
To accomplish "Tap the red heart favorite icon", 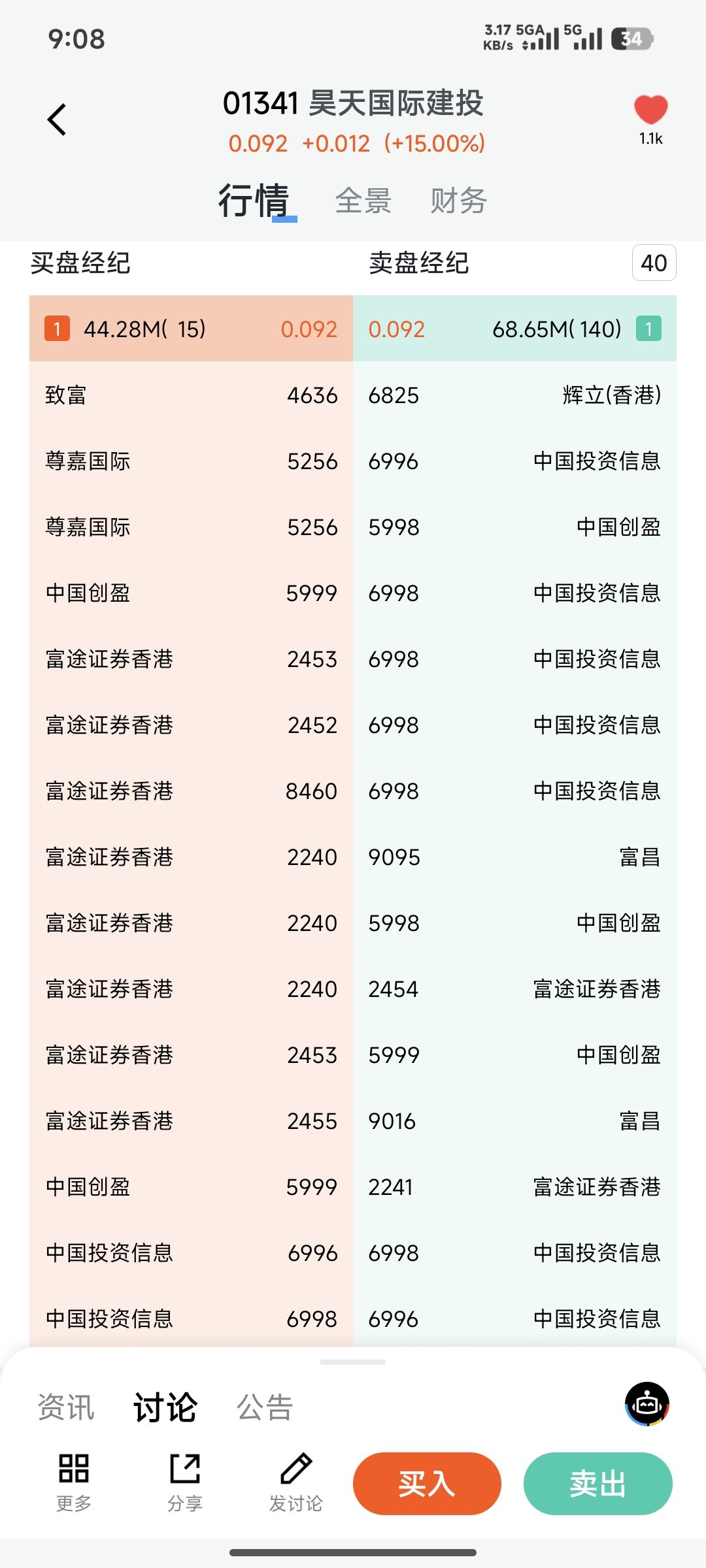I will 650,110.
